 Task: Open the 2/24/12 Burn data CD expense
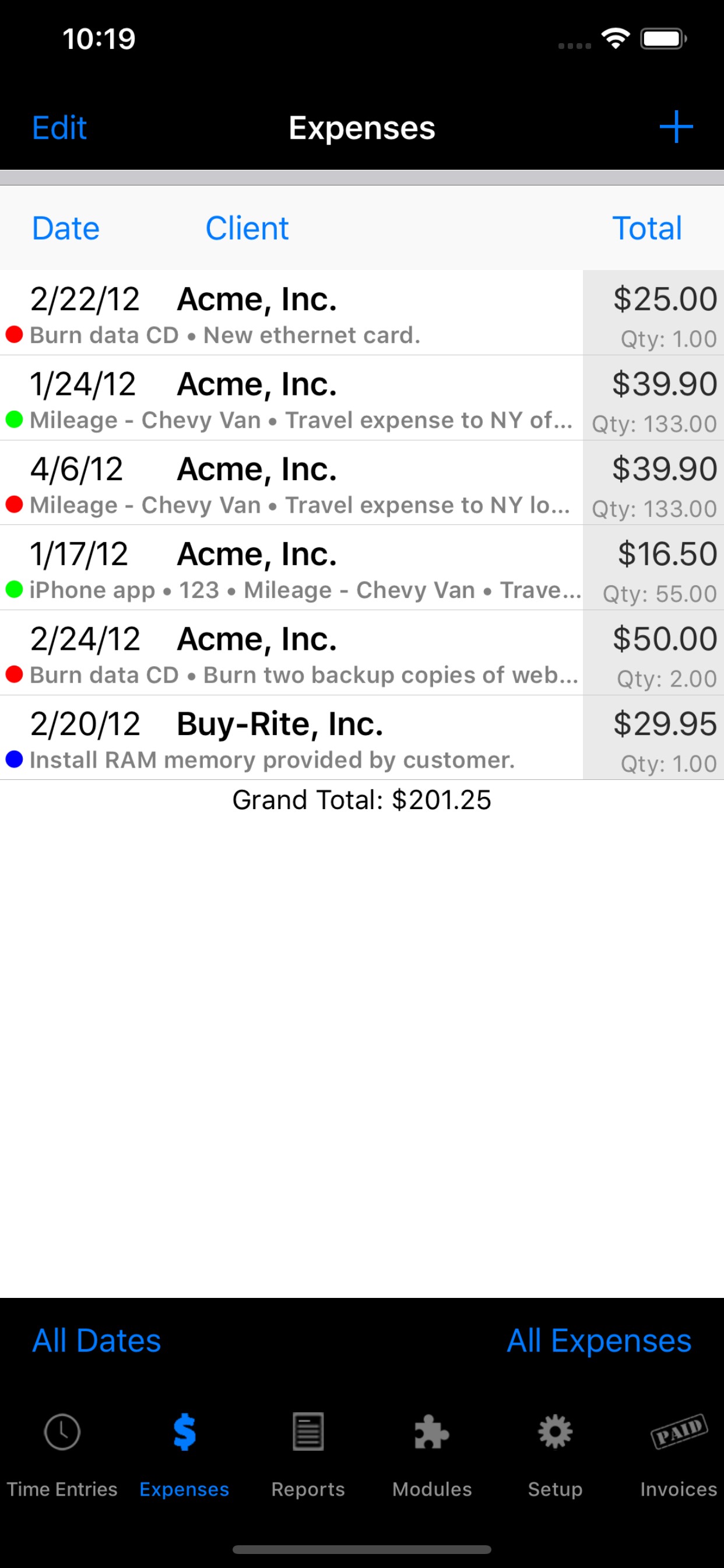pos(362,653)
